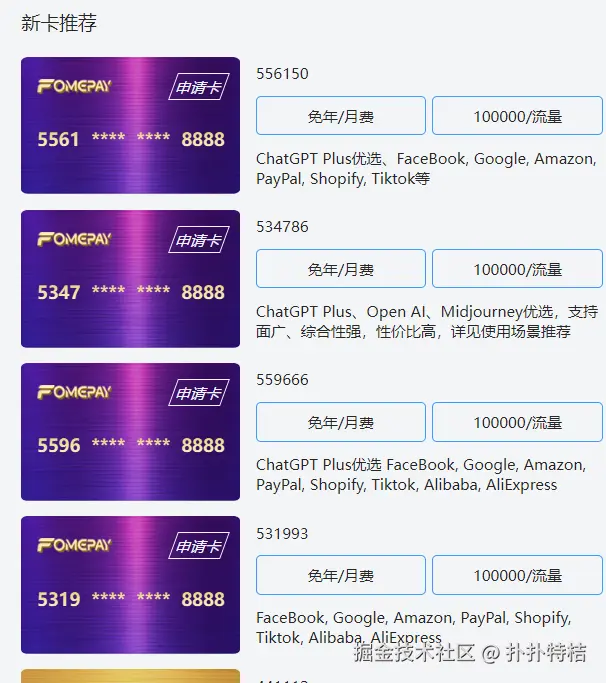Choose 免年/月费 for card 534786
Viewport: 606px width, 683px height.
pyautogui.click(x=341, y=269)
